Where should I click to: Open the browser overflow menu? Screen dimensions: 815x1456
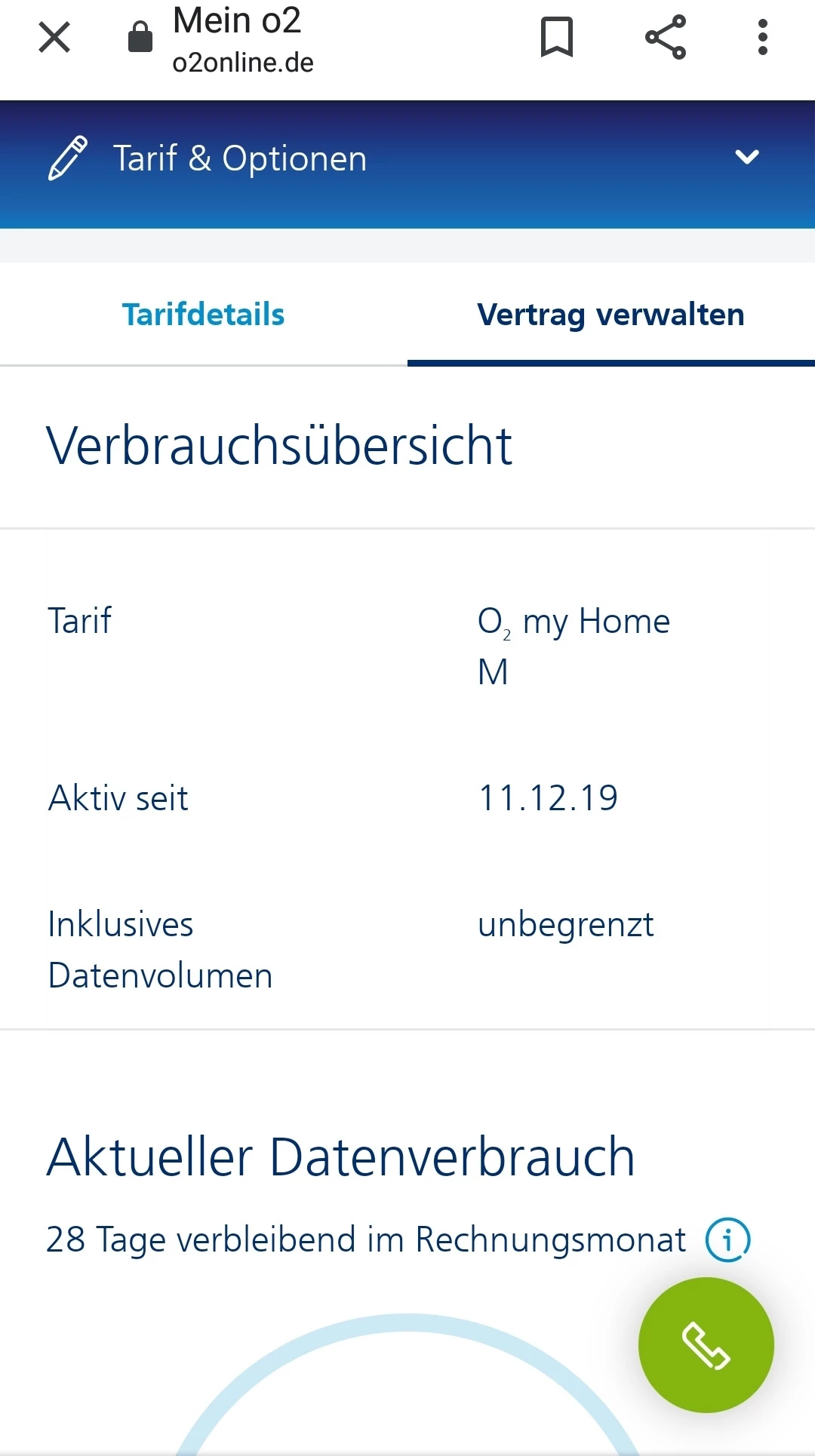click(763, 37)
